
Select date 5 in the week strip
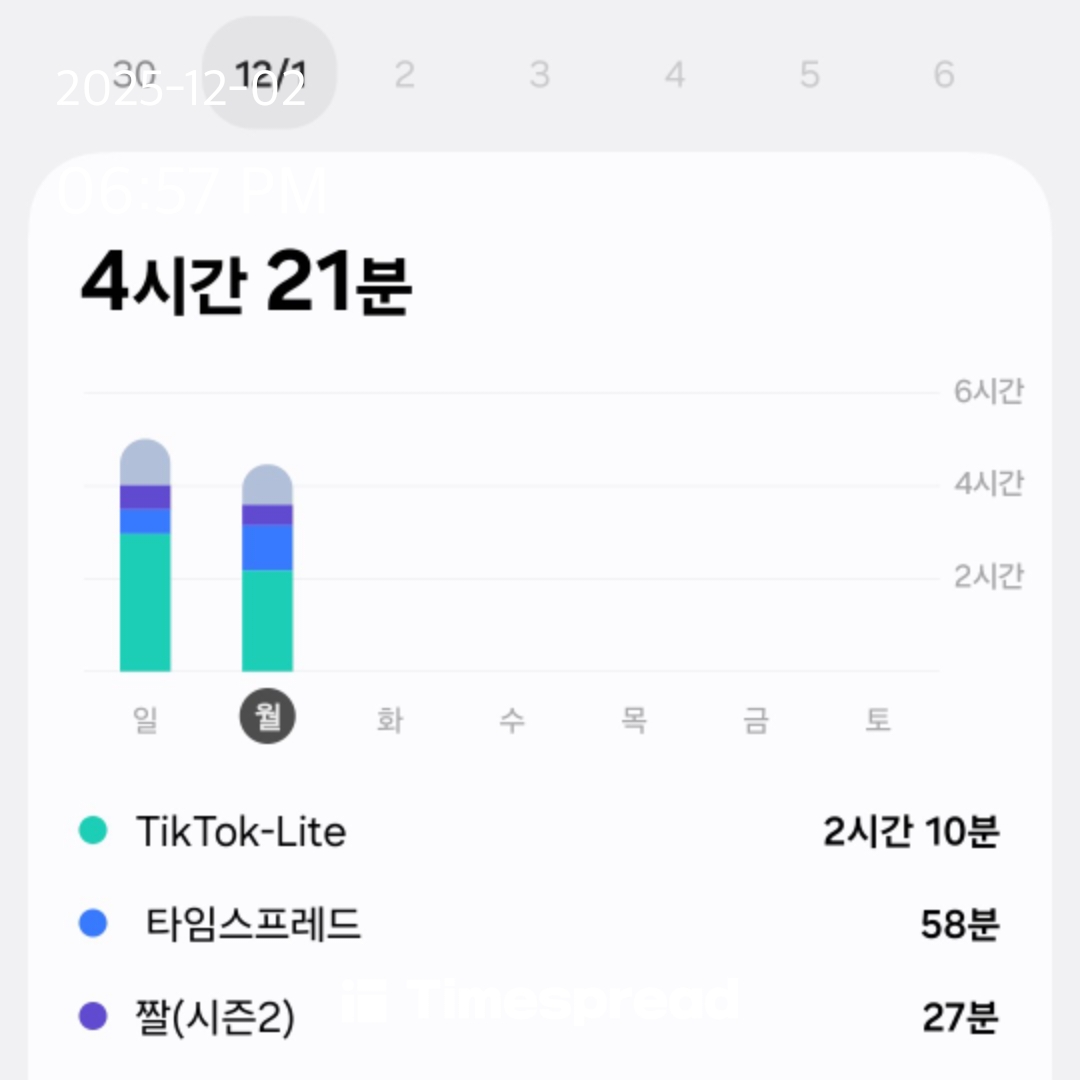pyautogui.click(x=809, y=74)
